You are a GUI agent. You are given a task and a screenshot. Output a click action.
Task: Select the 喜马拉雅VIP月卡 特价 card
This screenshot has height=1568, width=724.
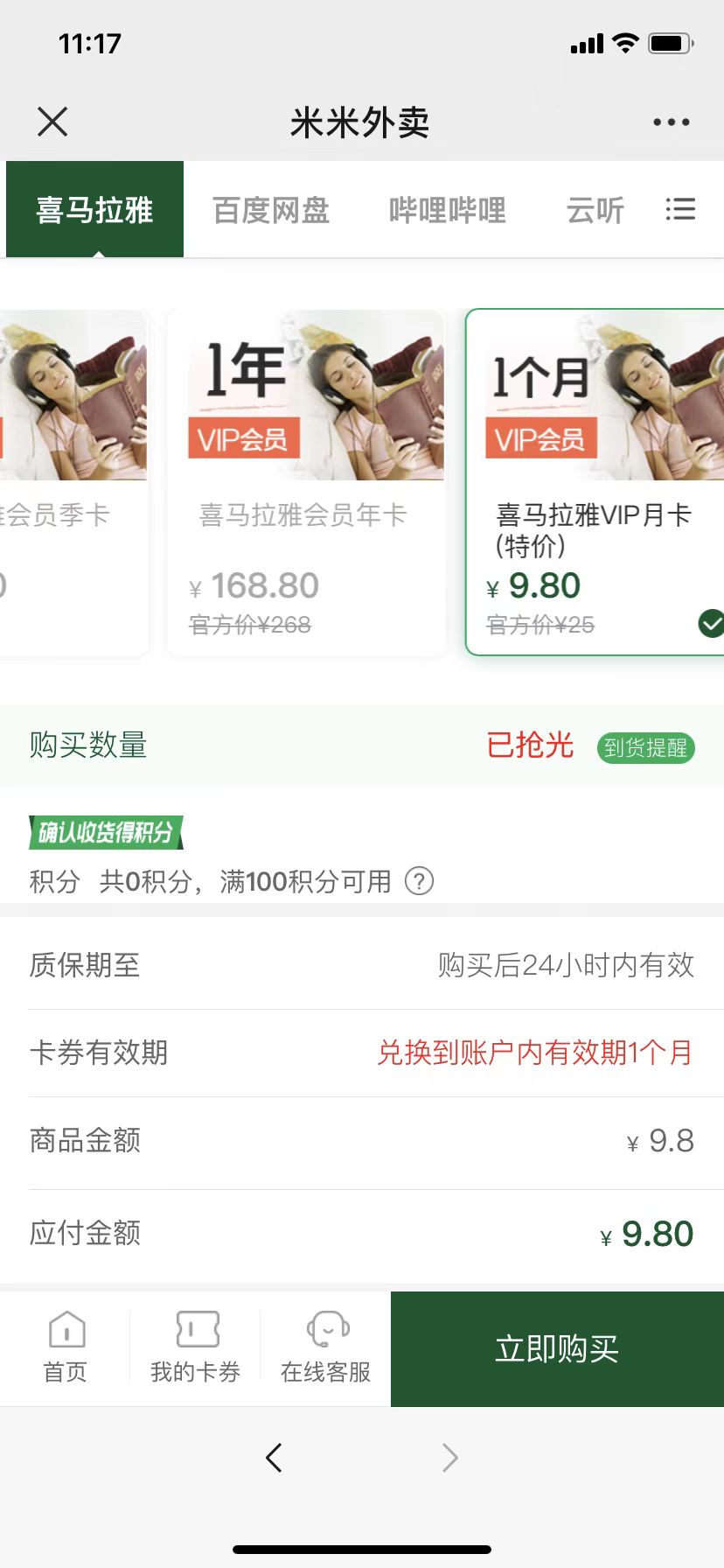click(x=595, y=482)
